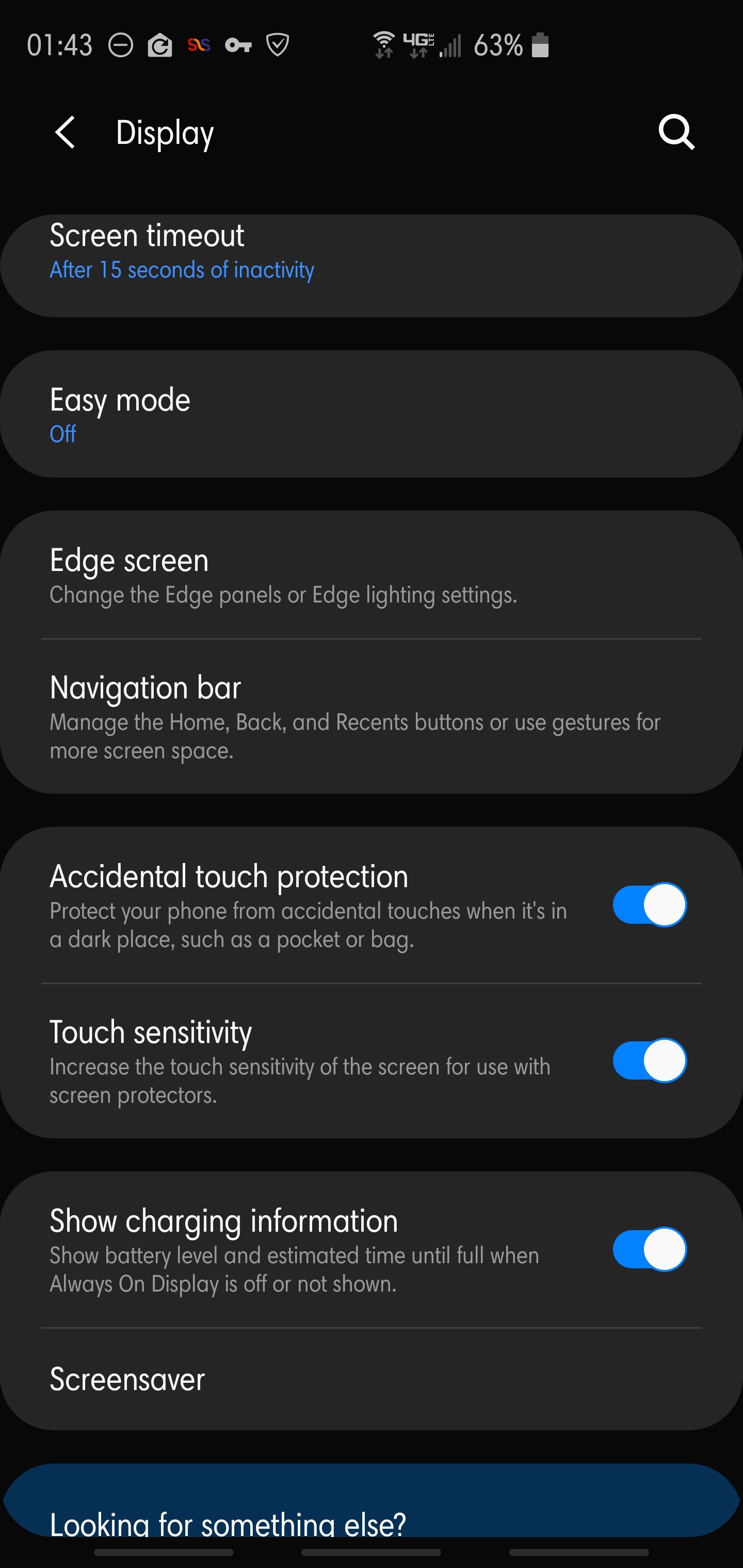The height and width of the screenshot is (1568, 743).
Task: Disable Accidental touch protection
Action: [649, 905]
